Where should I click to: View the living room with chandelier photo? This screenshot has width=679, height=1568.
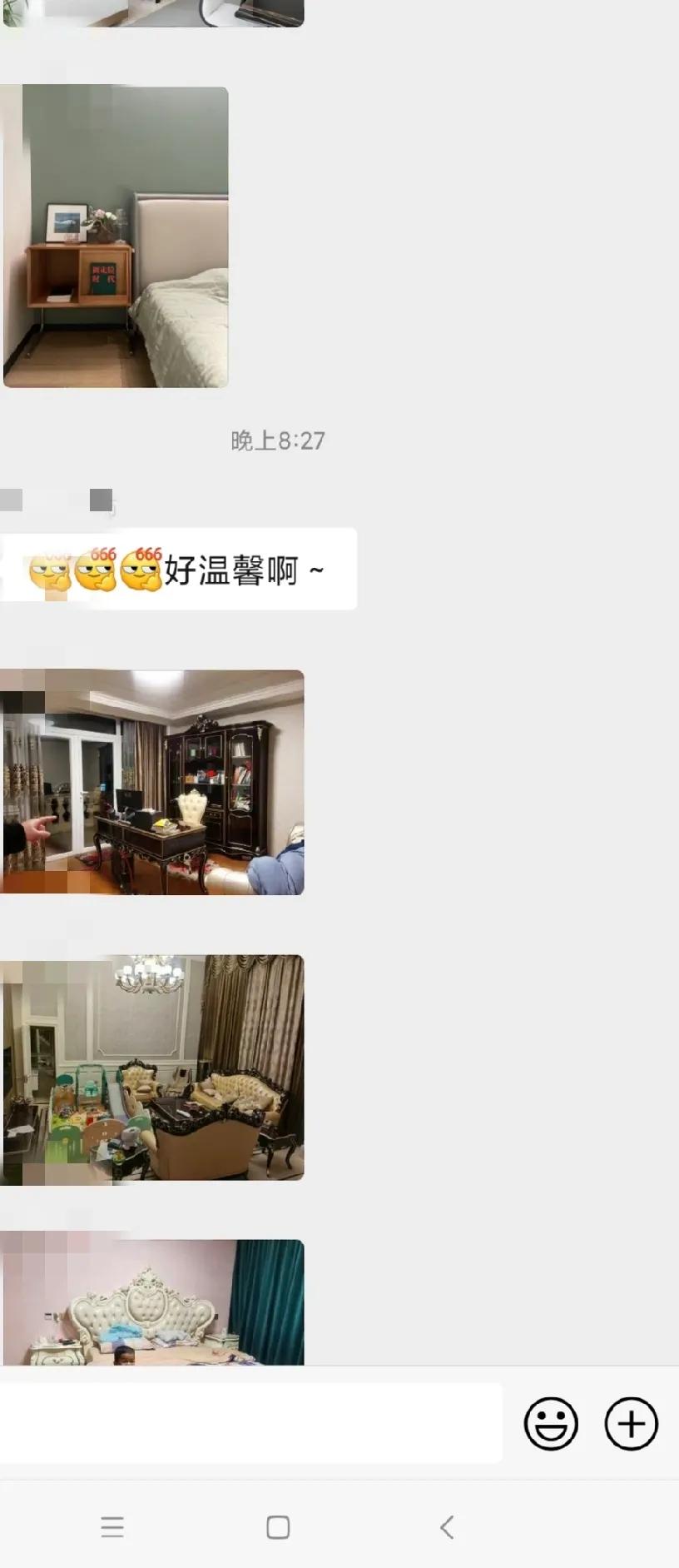[x=152, y=1067]
